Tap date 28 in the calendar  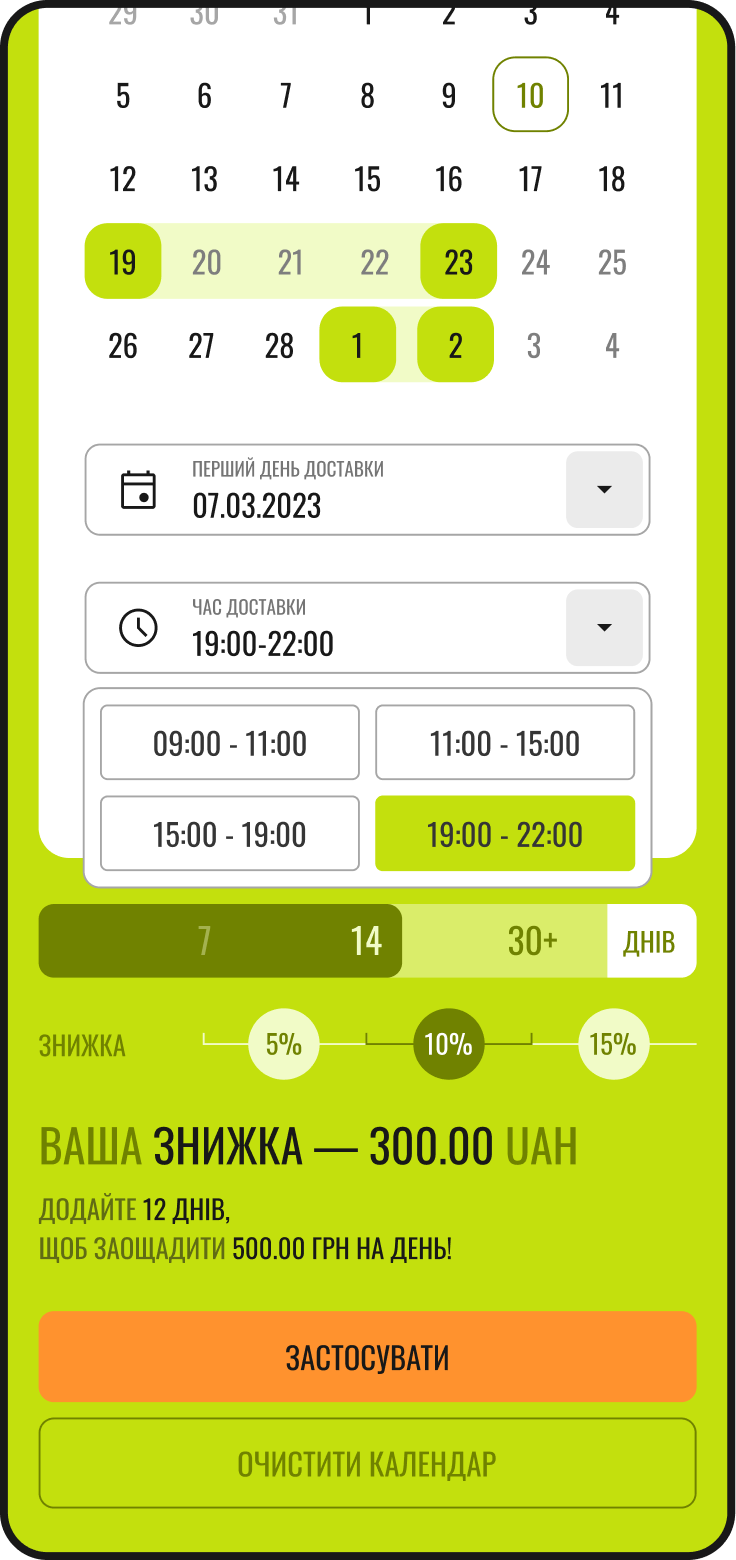(x=279, y=346)
